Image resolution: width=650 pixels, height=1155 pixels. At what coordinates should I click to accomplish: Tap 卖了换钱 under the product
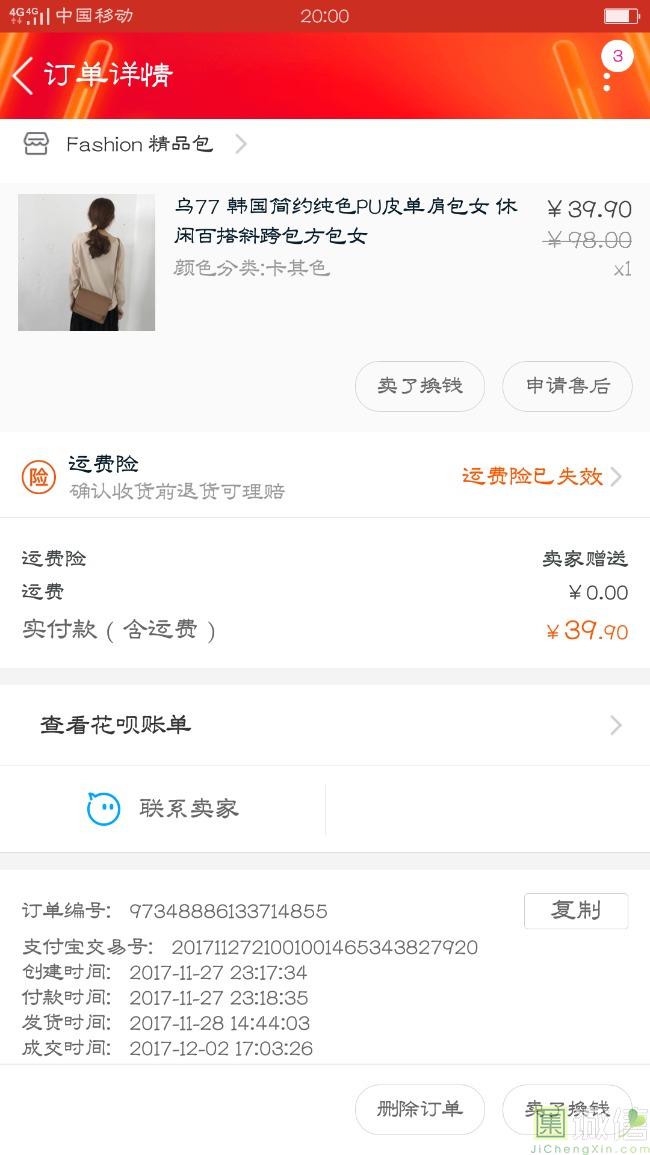[420, 386]
